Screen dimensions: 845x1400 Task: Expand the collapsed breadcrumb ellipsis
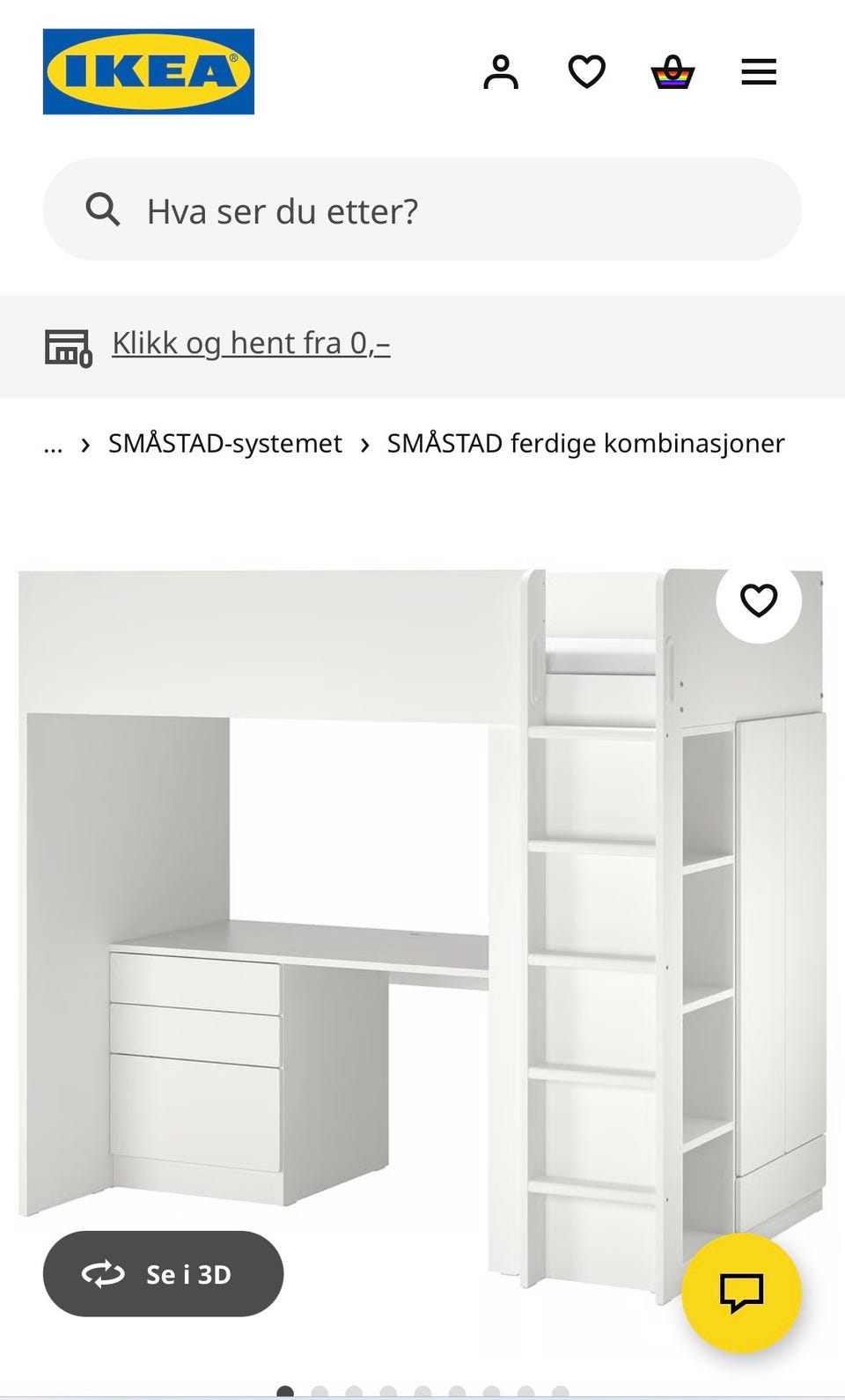point(53,445)
